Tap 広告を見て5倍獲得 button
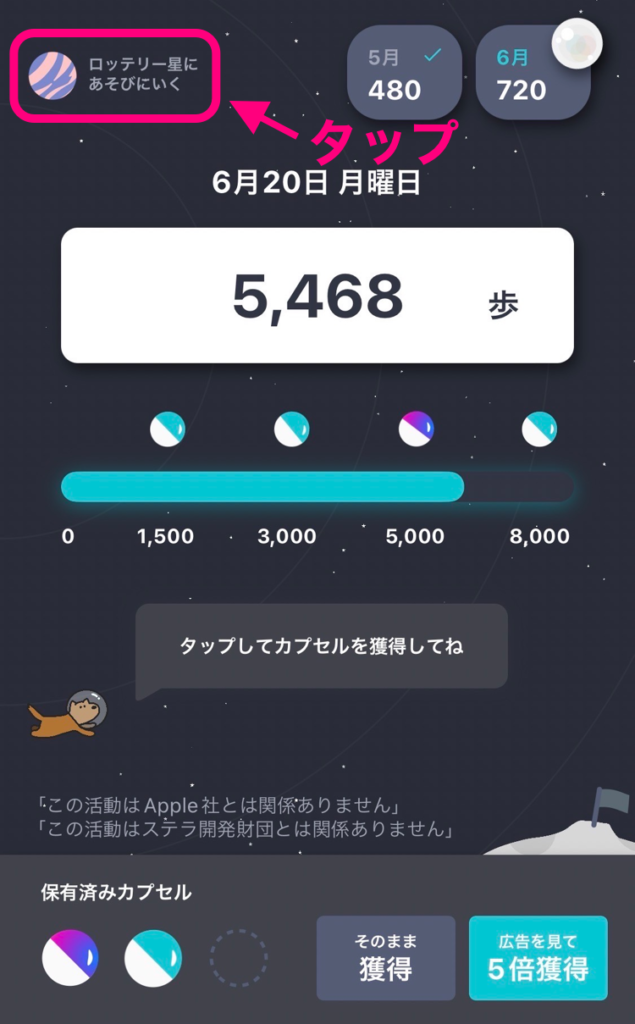The width and height of the screenshot is (635, 1024). pyautogui.click(x=538, y=957)
